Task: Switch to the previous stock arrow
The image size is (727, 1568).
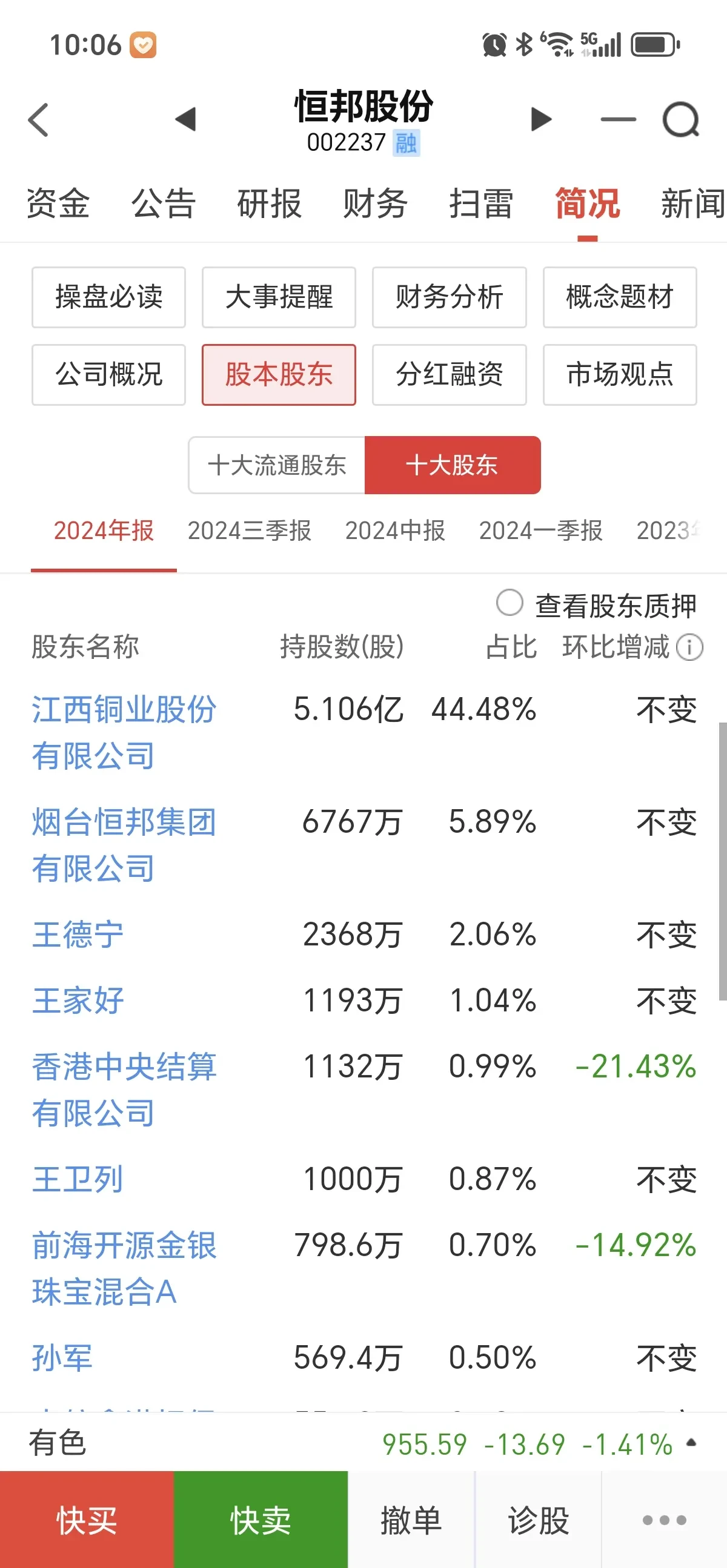Action: click(186, 119)
